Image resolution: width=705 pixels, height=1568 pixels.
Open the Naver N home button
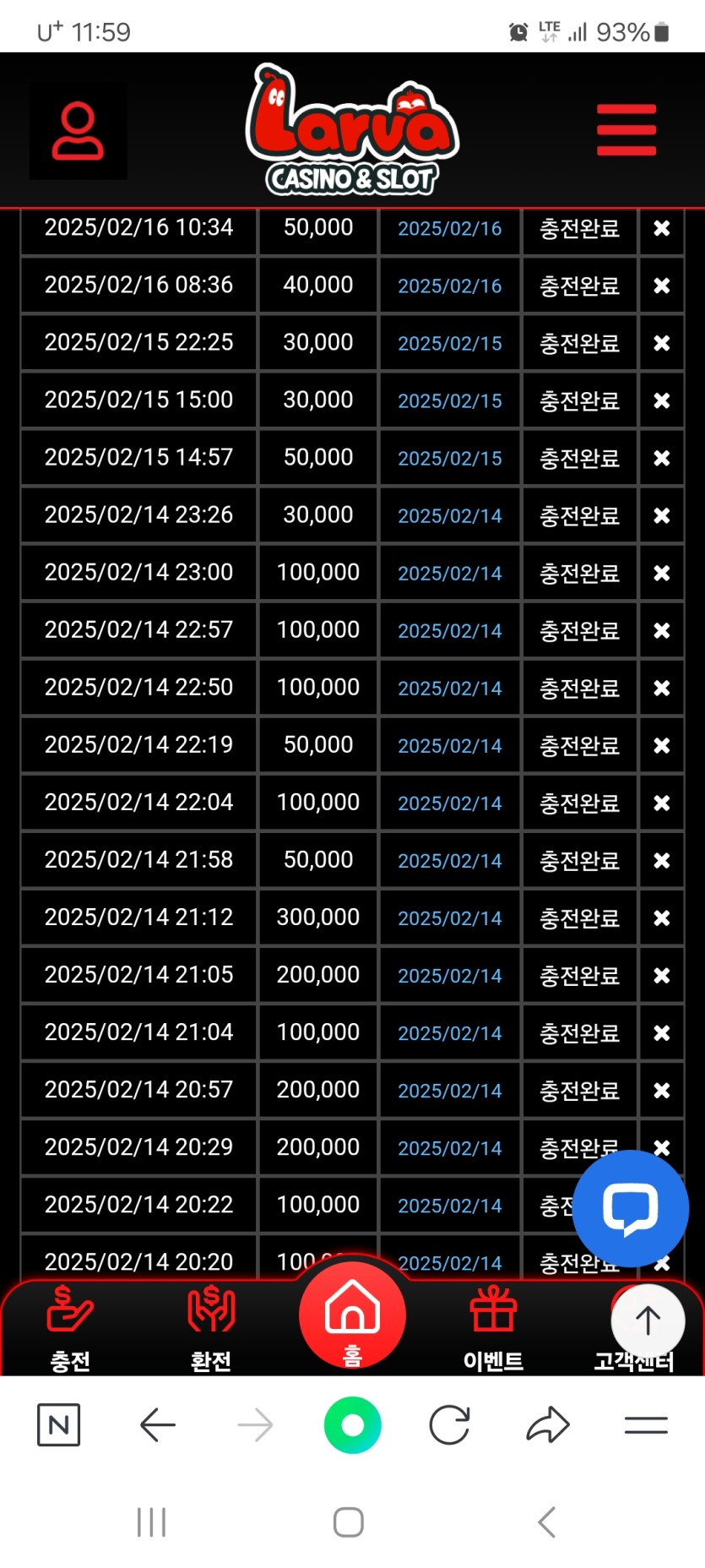tap(59, 1425)
